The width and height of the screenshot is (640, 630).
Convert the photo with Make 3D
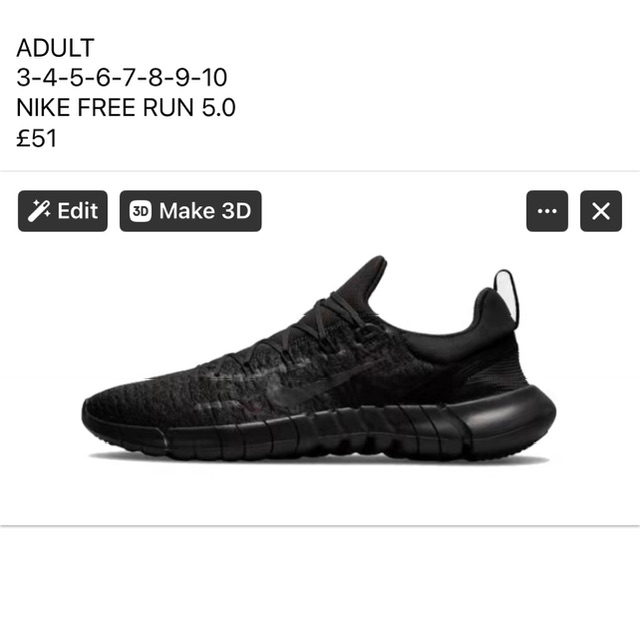point(190,211)
